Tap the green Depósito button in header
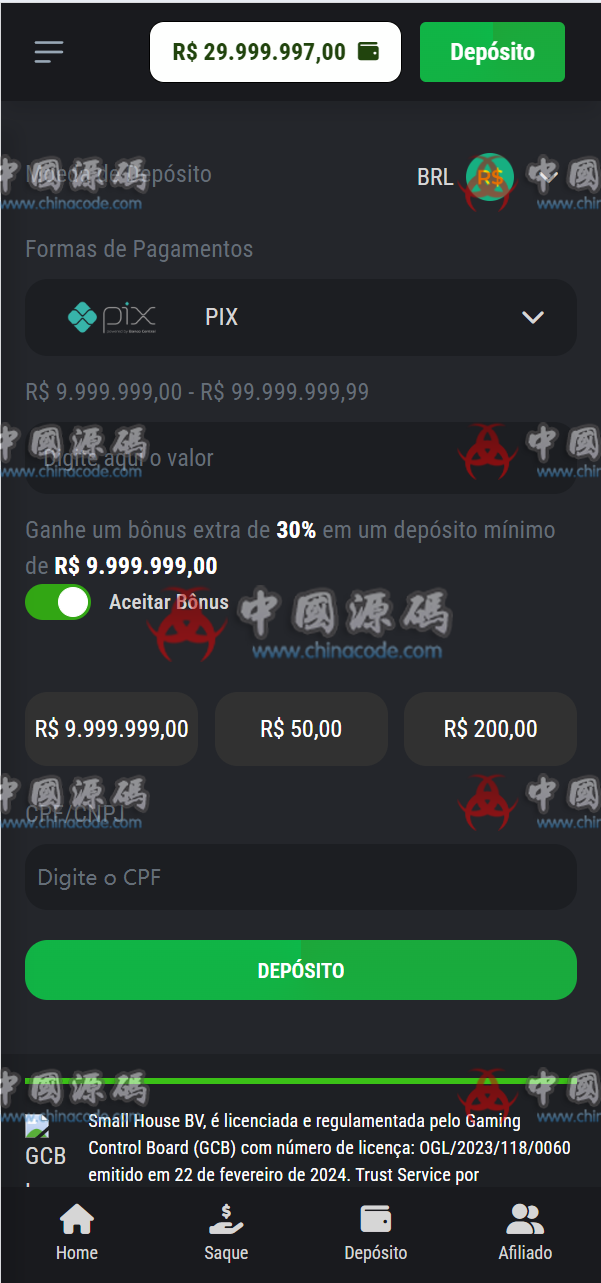 point(492,52)
